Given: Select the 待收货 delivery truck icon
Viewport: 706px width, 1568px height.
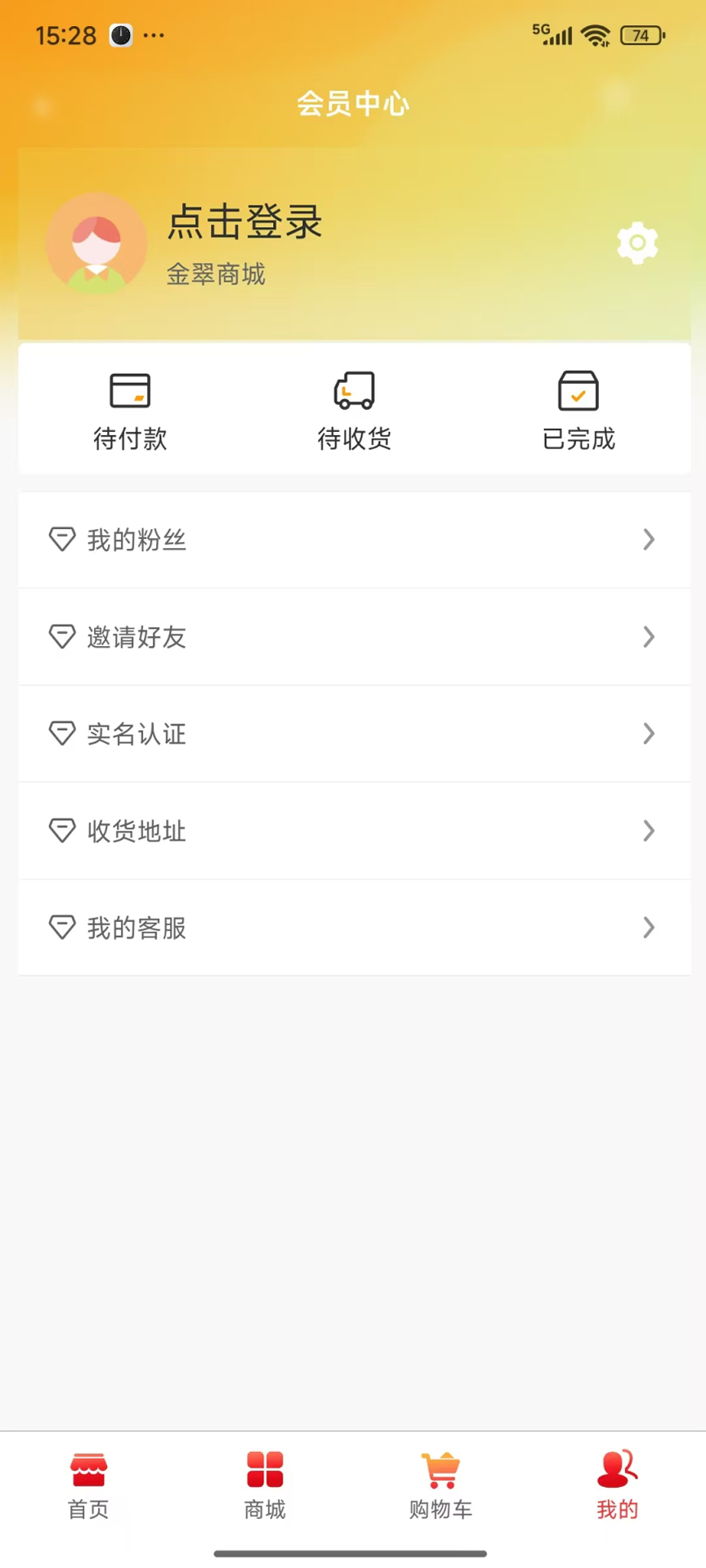Looking at the screenshot, I should coord(352,392).
